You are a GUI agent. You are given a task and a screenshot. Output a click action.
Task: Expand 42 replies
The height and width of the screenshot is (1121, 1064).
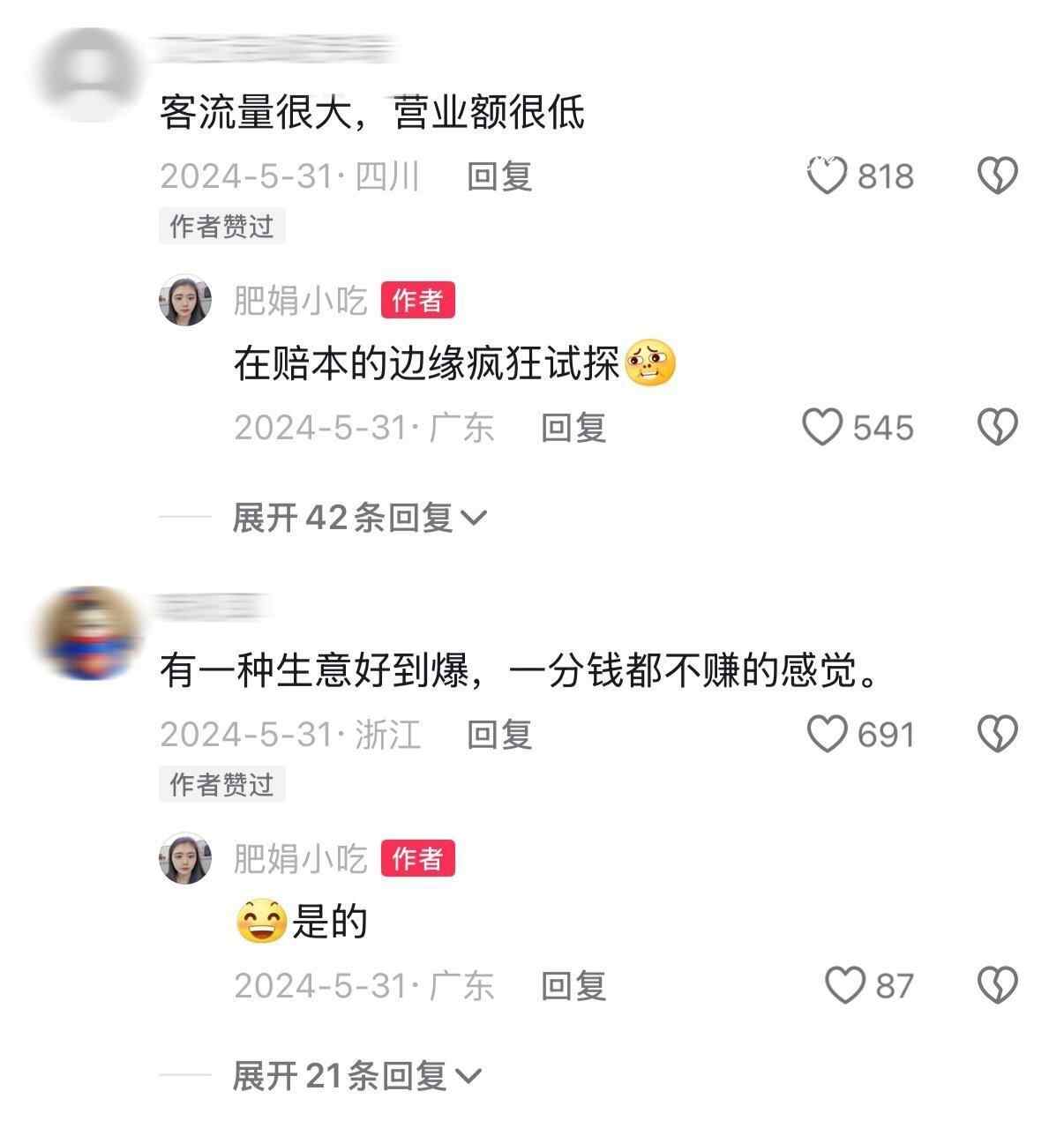click(358, 518)
